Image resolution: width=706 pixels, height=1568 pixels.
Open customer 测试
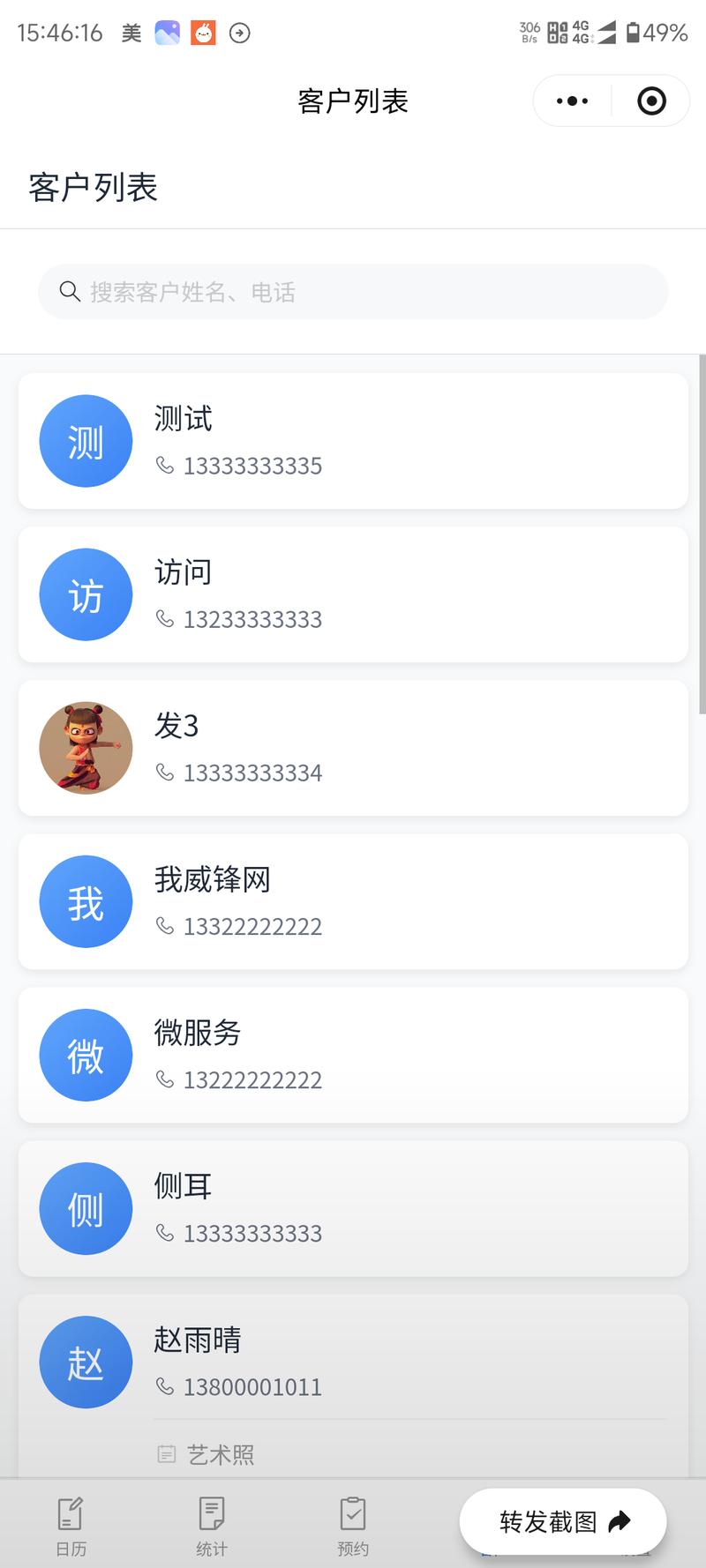353,441
